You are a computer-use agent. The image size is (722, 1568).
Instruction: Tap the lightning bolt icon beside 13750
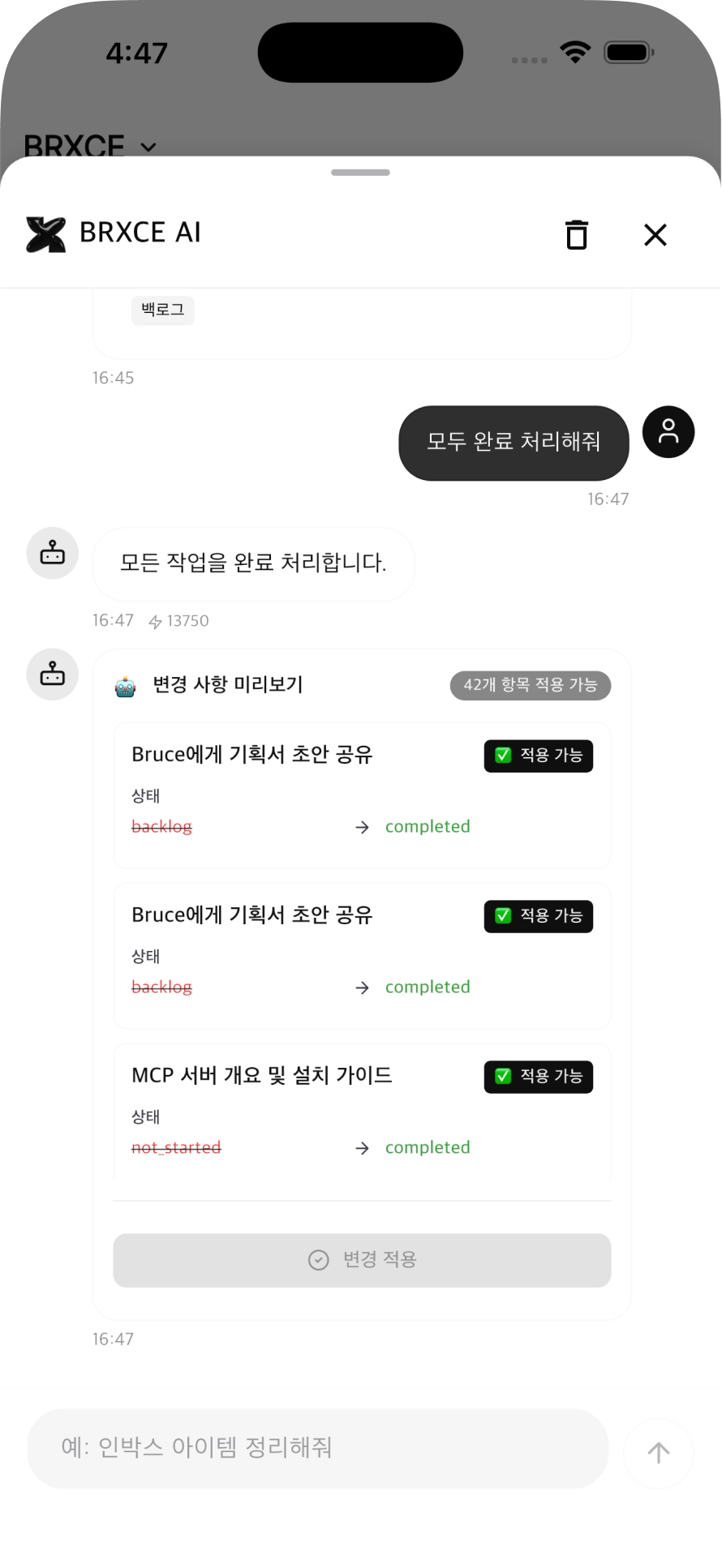pos(154,621)
